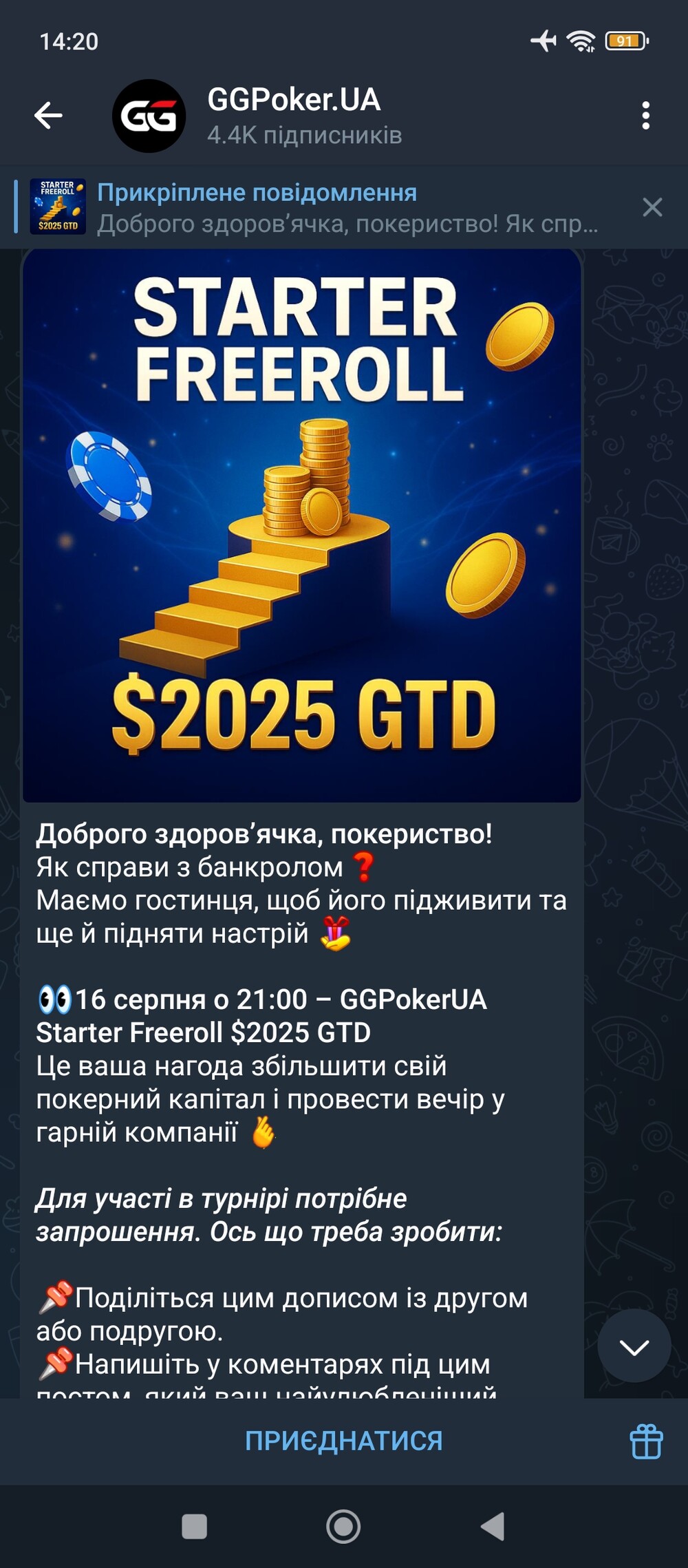Open the Starter Freeroll image in the post

coord(302,526)
